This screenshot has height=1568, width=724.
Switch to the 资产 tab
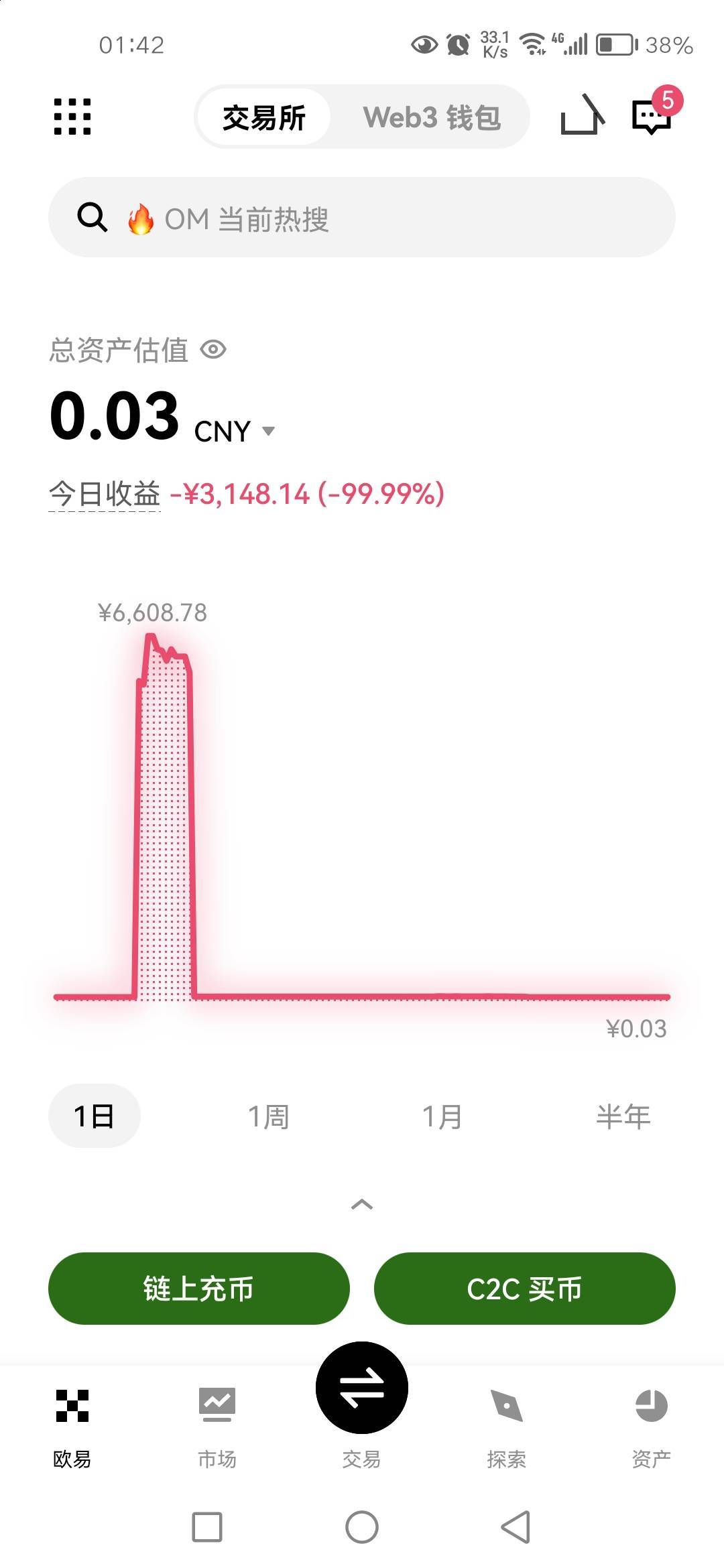click(x=651, y=1424)
